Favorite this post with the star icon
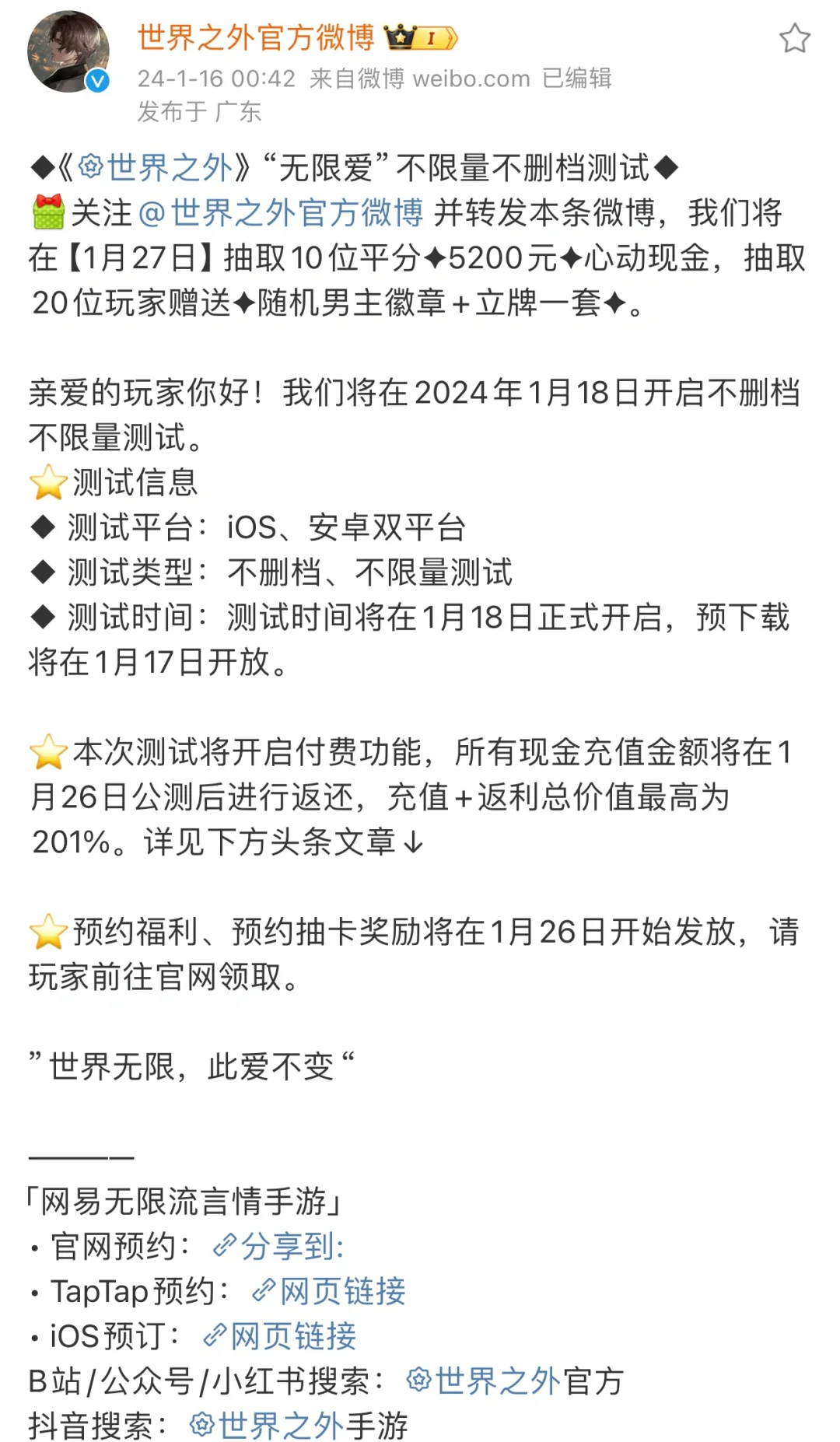 pyautogui.click(x=794, y=38)
